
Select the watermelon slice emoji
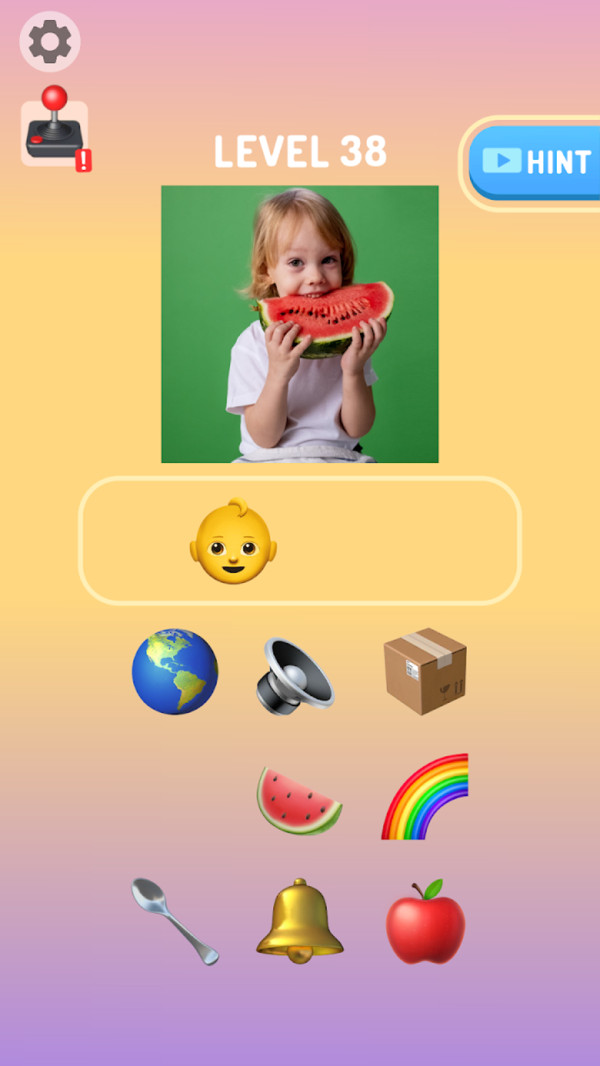299,800
